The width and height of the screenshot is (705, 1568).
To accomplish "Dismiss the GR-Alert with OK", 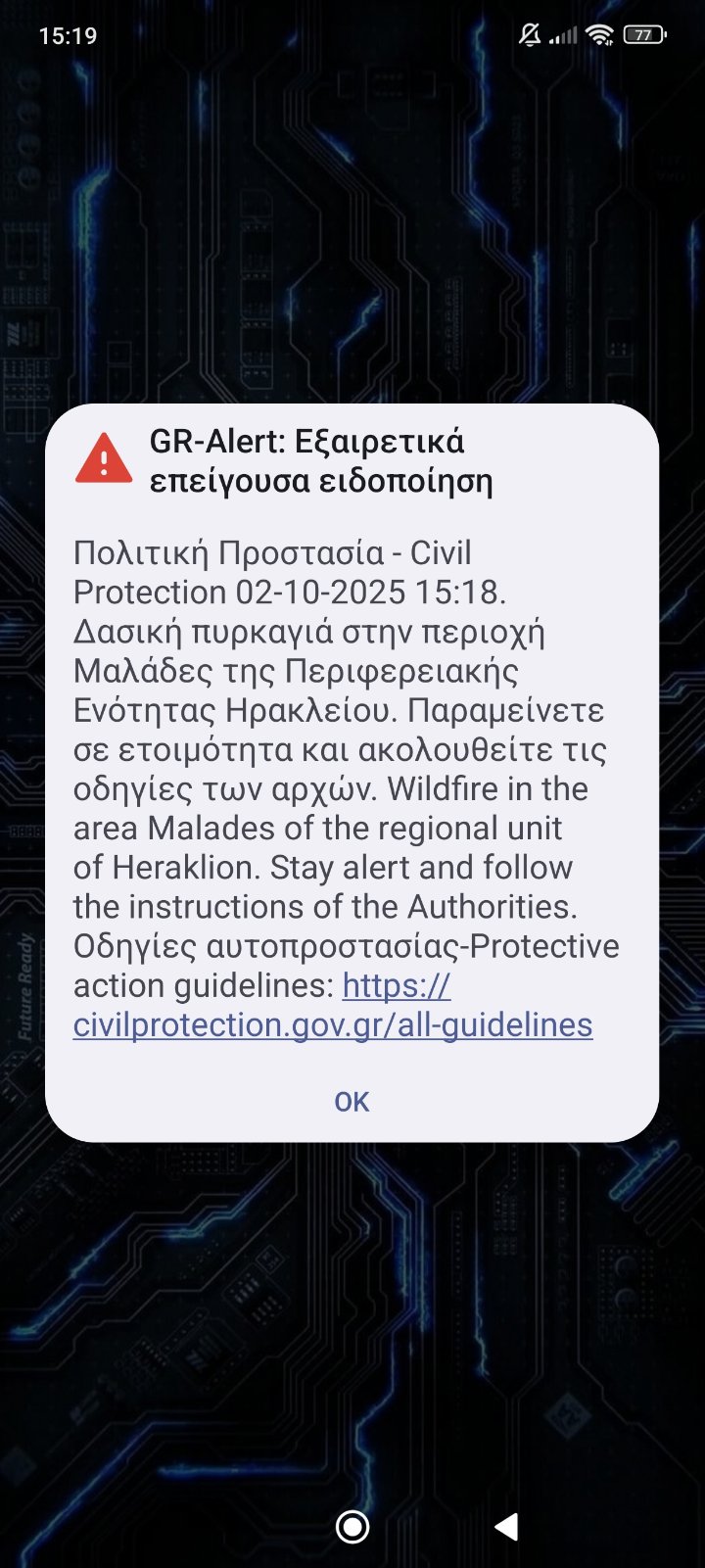I will click(x=352, y=1102).
